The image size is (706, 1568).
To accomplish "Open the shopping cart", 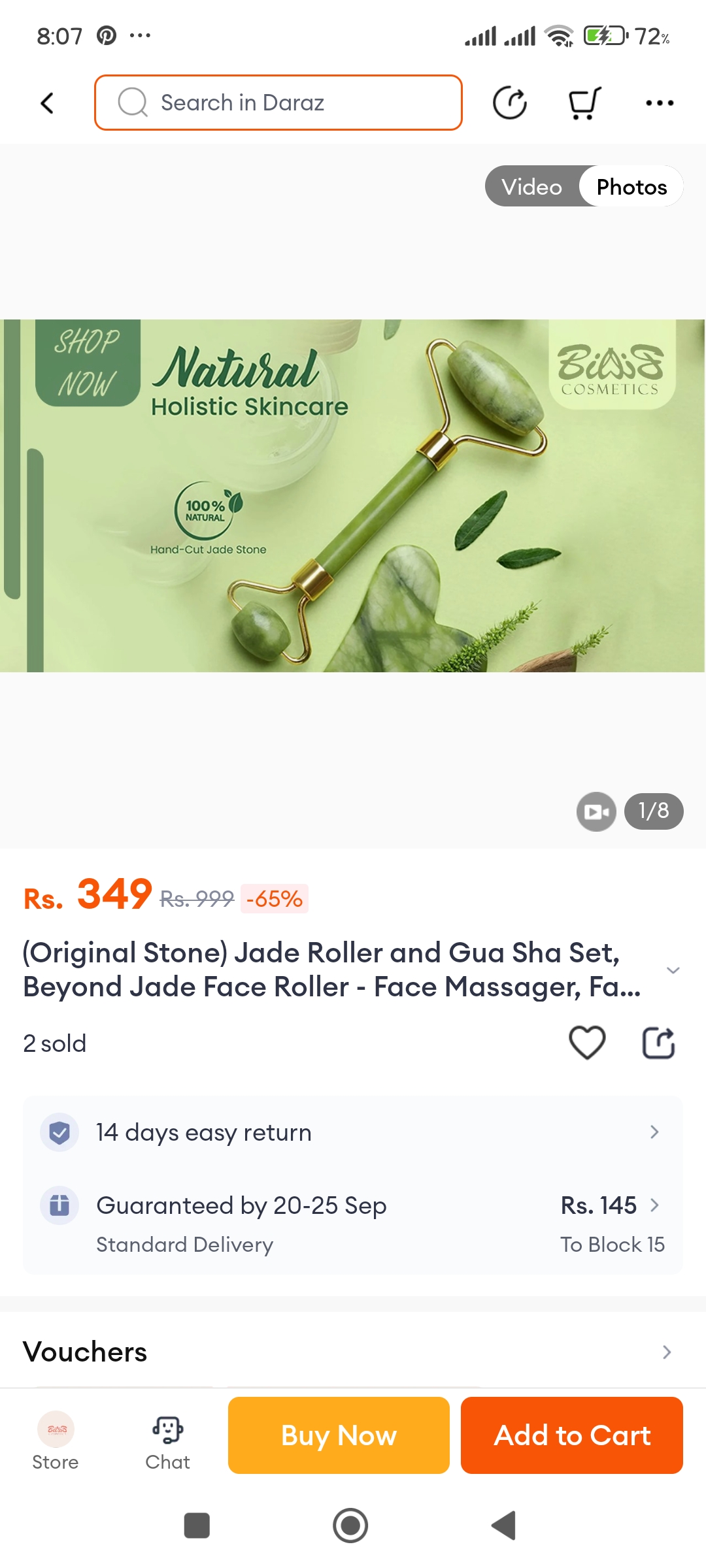I will tap(584, 103).
